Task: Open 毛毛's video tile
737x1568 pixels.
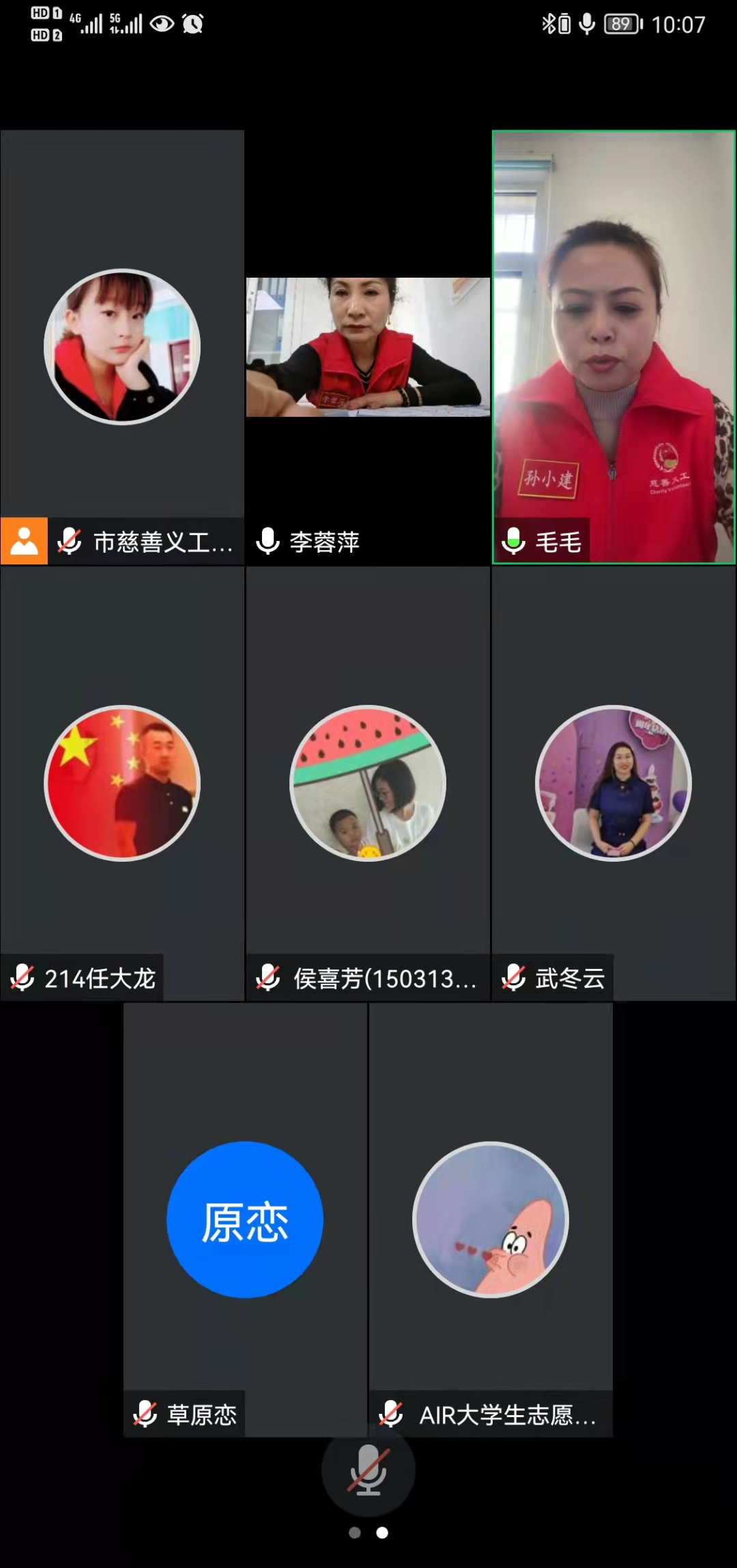Action: pyautogui.click(x=613, y=347)
